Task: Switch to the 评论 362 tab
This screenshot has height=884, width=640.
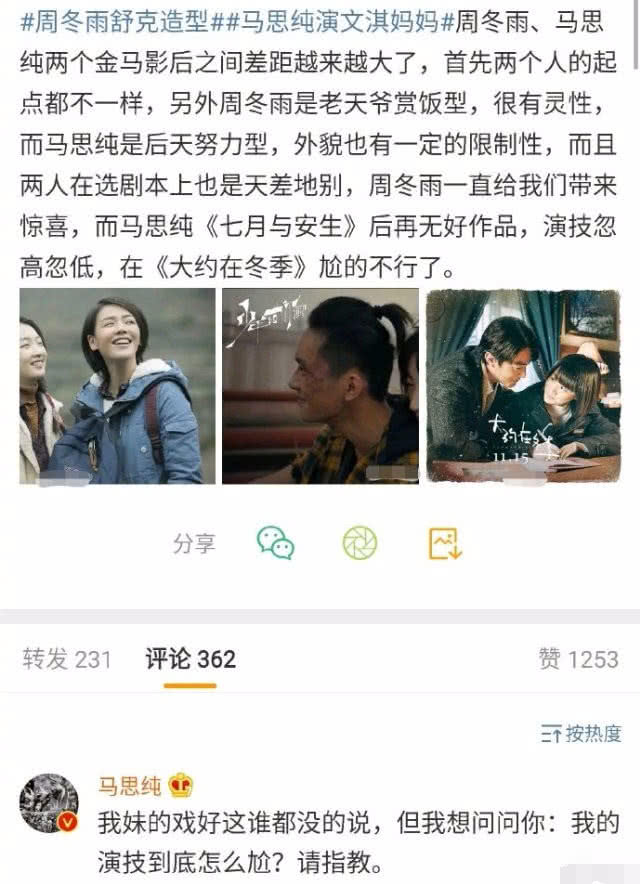Action: pos(190,659)
